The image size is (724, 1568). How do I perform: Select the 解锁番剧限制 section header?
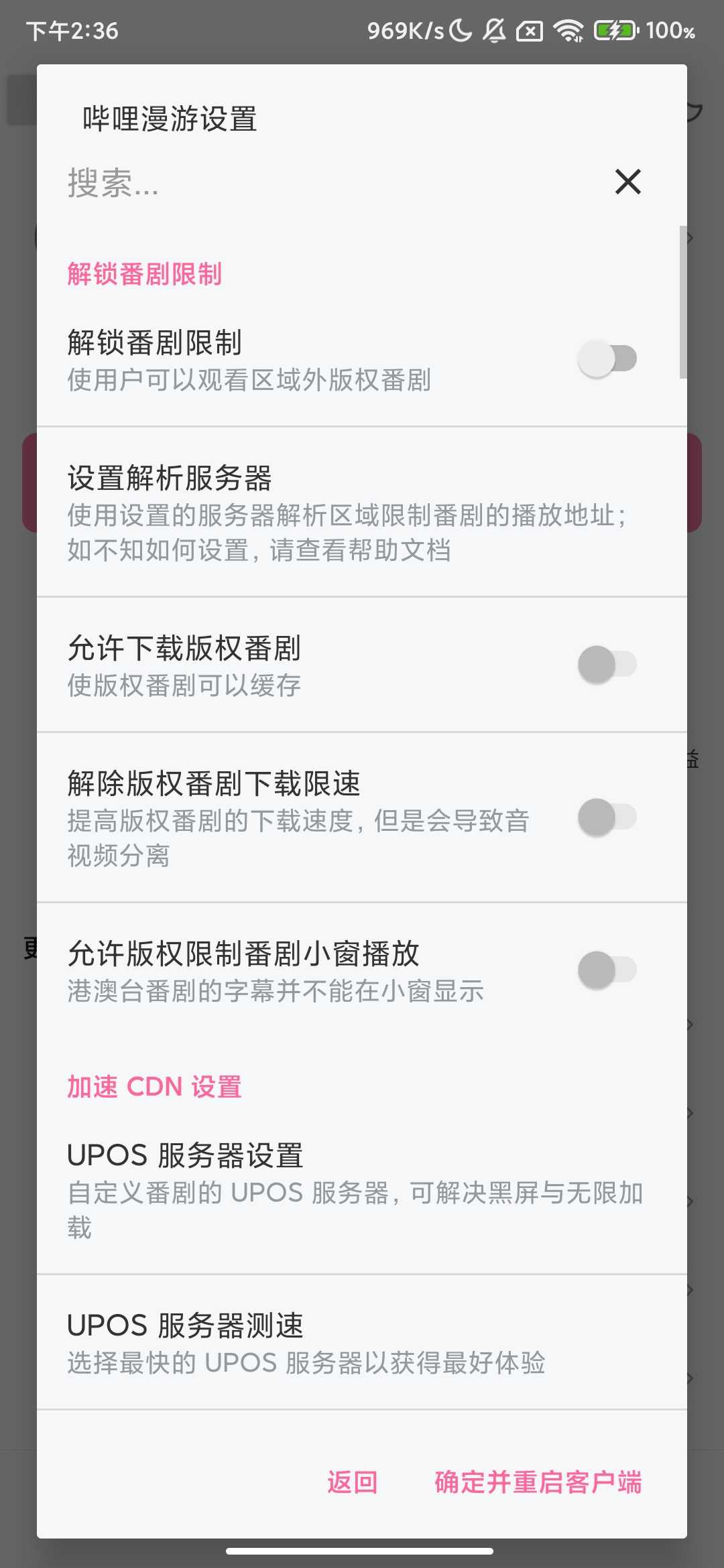click(x=145, y=273)
